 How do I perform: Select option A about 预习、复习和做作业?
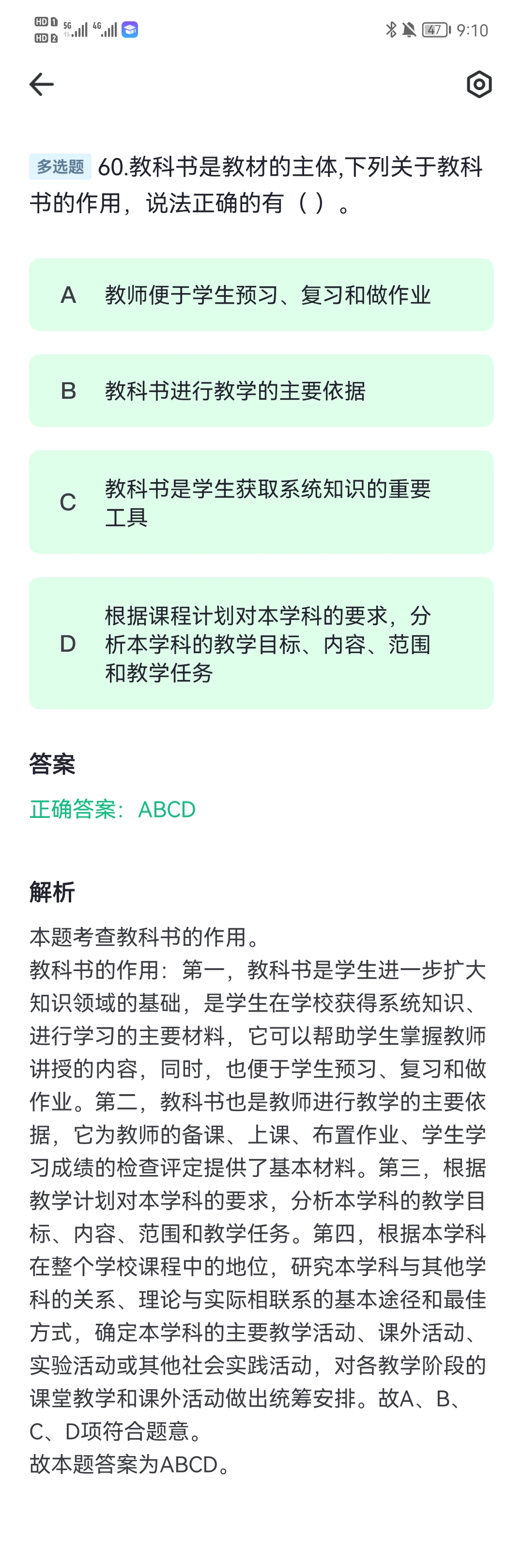(x=261, y=295)
